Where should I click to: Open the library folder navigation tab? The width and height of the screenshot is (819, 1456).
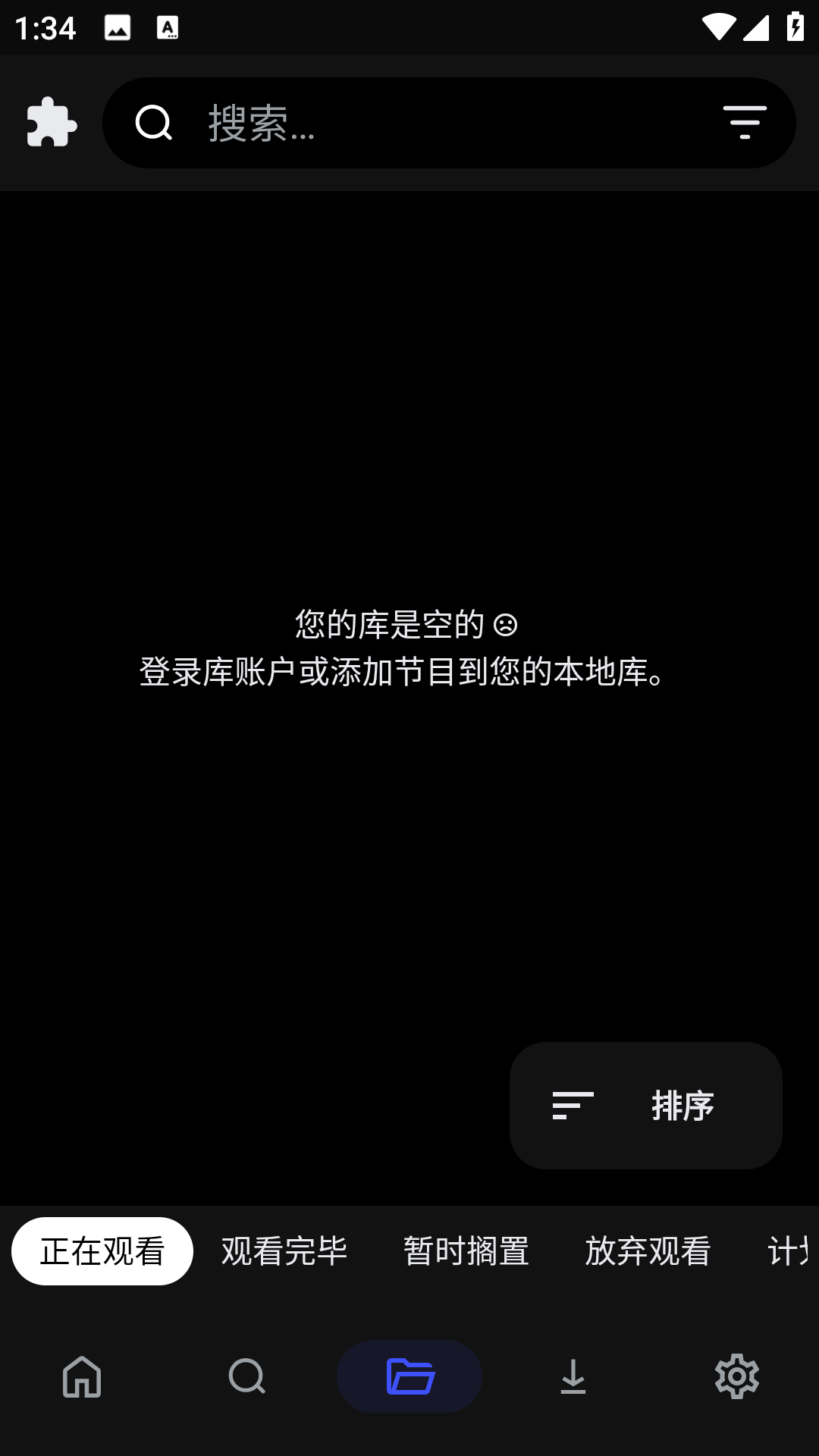pyautogui.click(x=409, y=1376)
